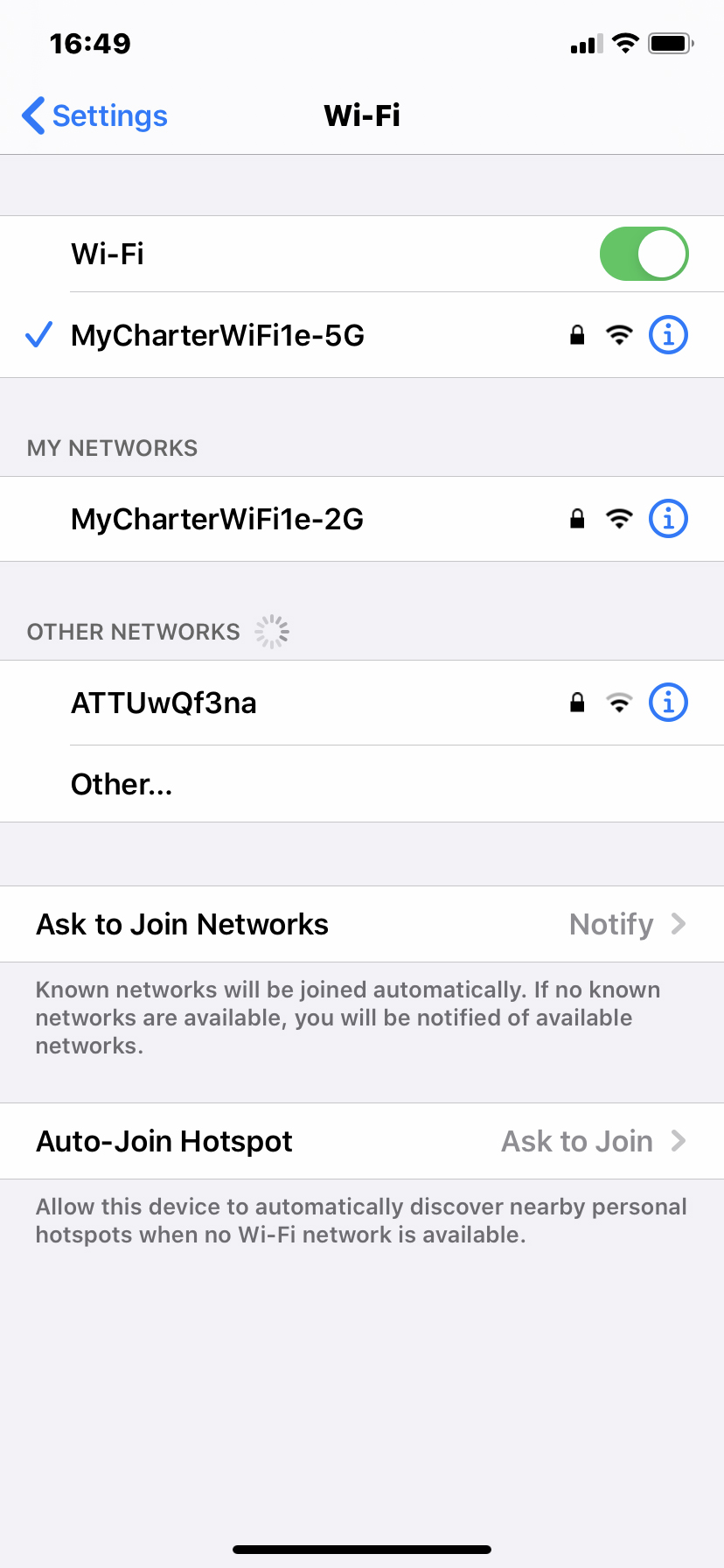Select Other… to enter a network
This screenshot has height=1568, width=724.
tap(122, 784)
